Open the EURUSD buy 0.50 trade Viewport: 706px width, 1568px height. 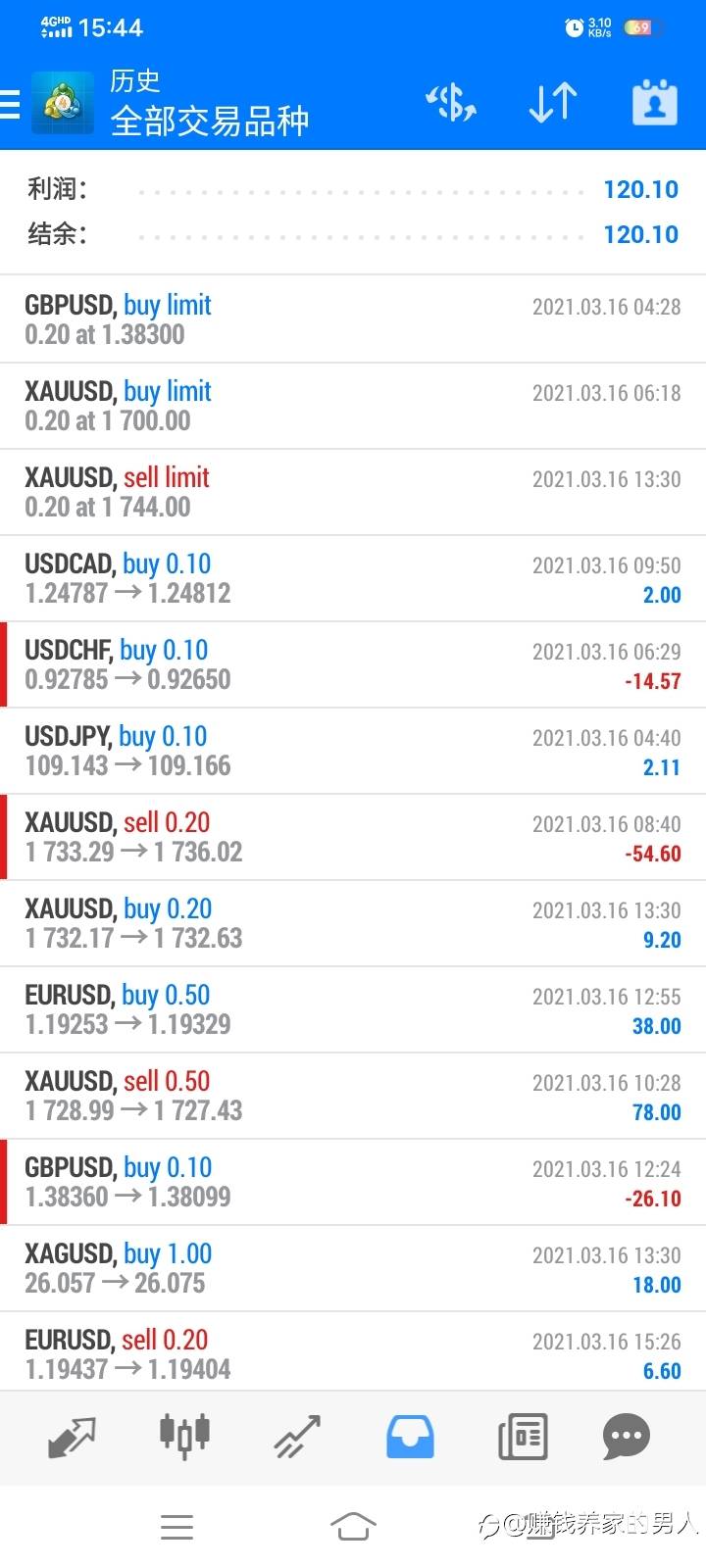353,1009
